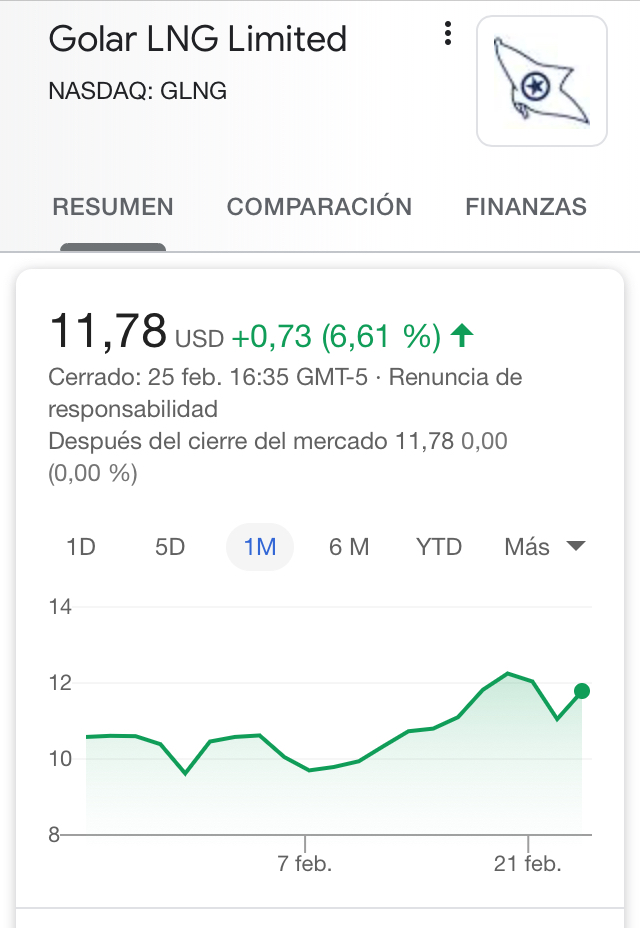Screen dimensions: 640x928
Task: Open the Finanzas tab
Action: tap(526, 207)
